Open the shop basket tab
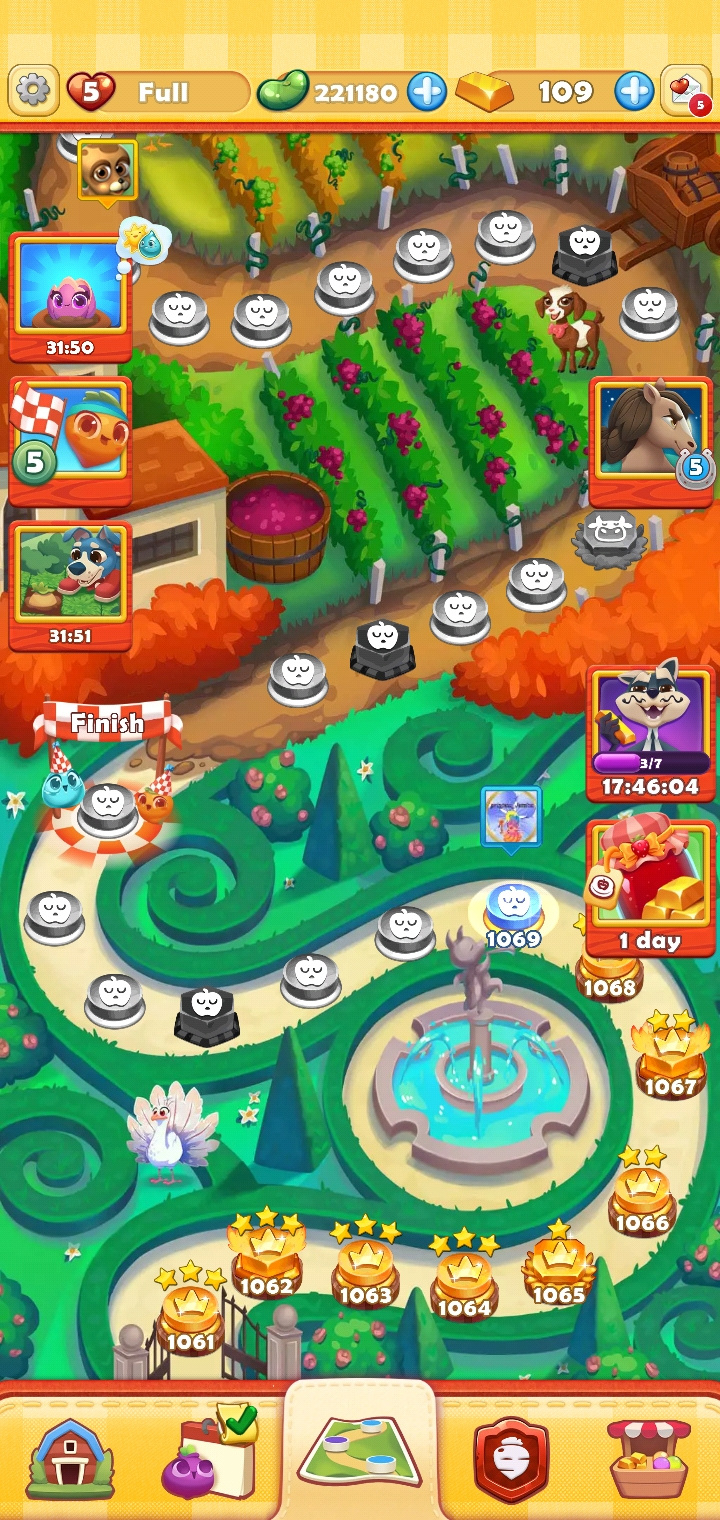Screen dimensions: 720x1520 click(x=648, y=1458)
